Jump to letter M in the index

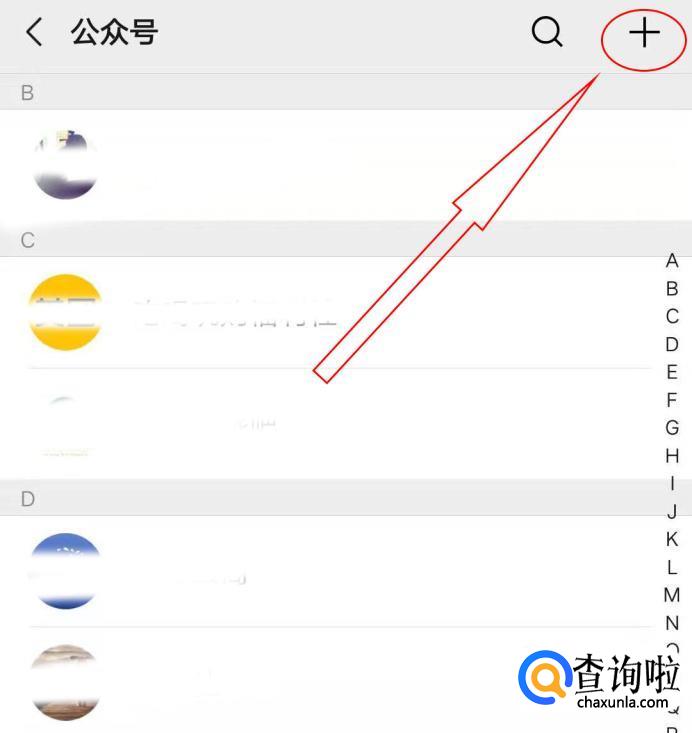tap(672, 595)
